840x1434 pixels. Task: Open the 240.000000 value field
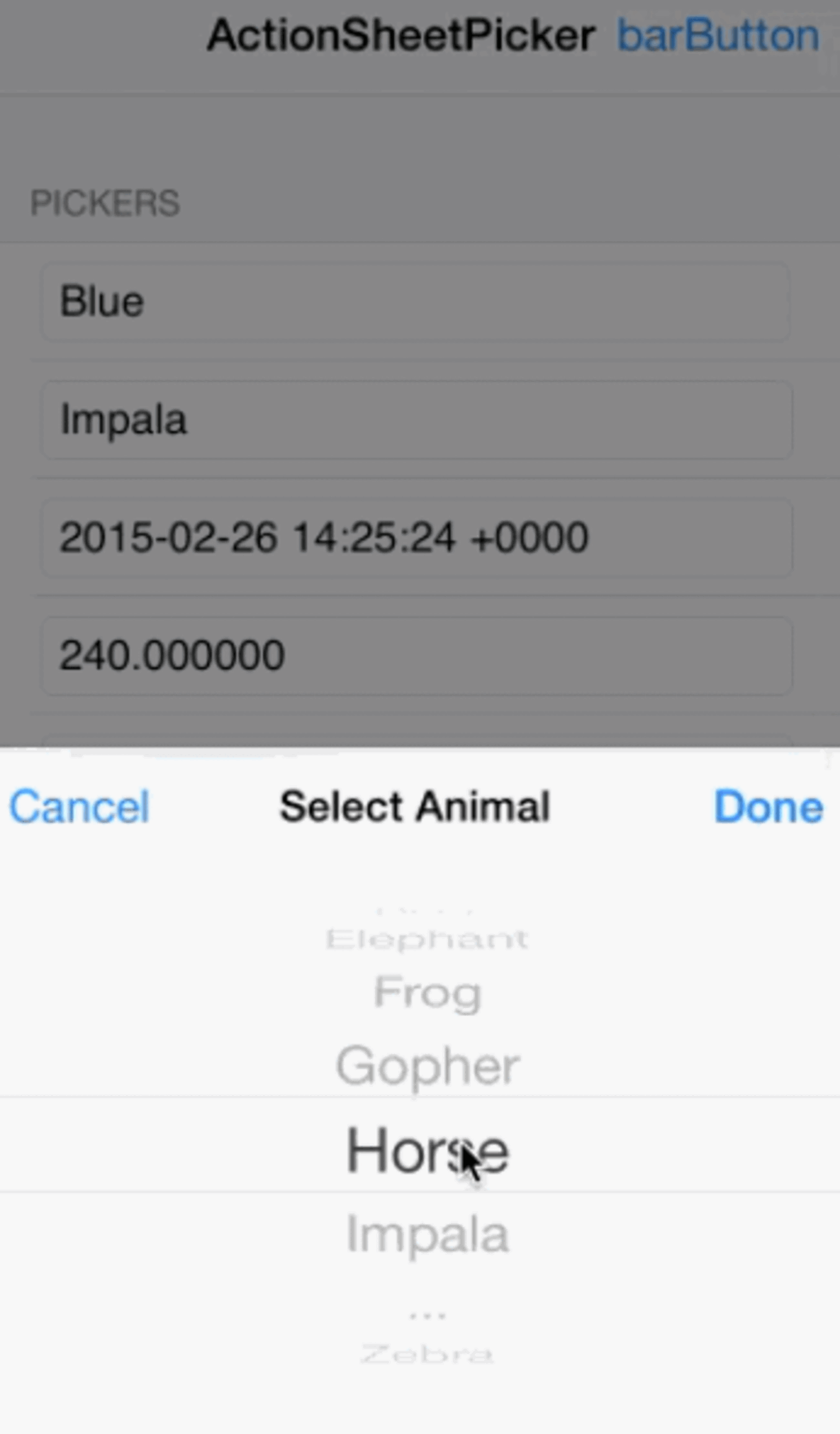point(415,655)
